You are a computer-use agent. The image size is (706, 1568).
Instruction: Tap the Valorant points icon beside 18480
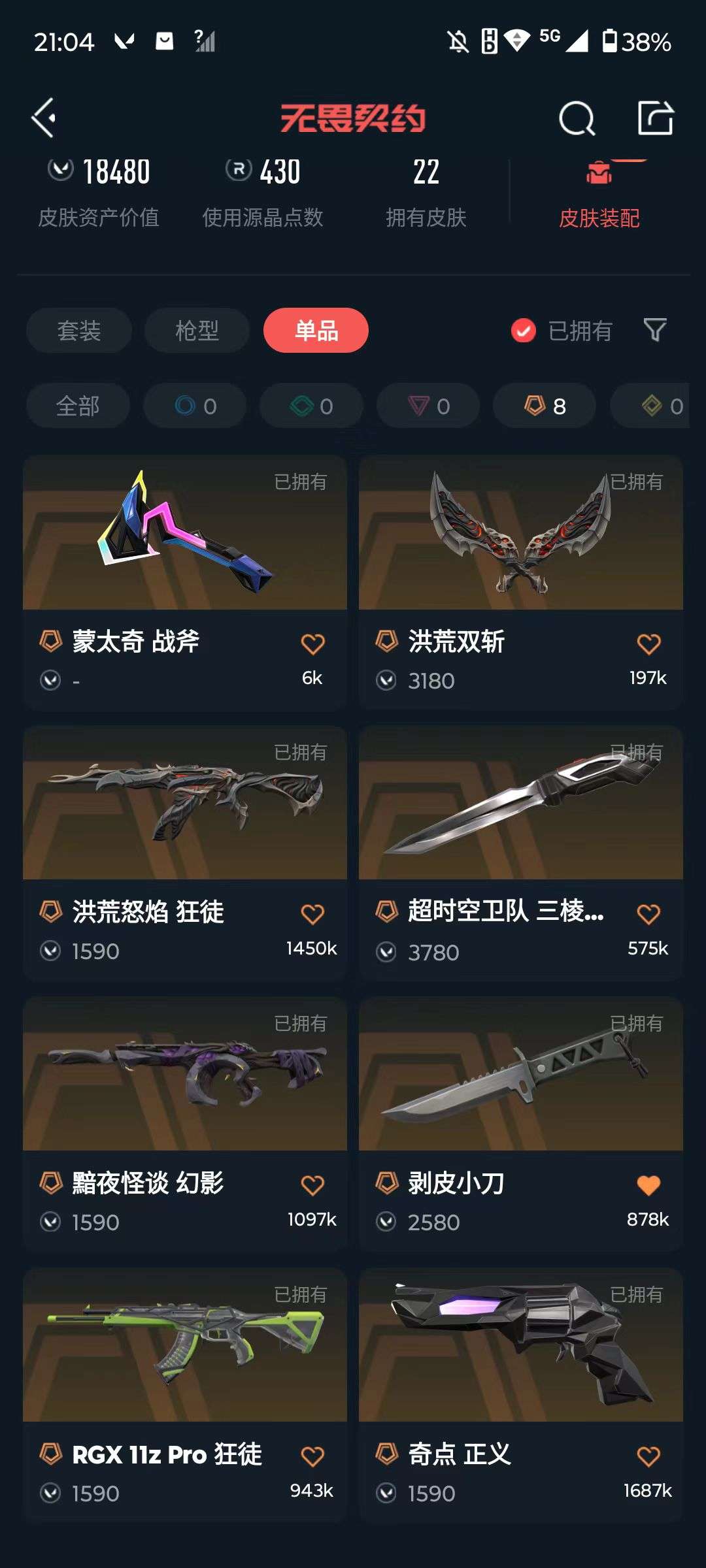59,170
